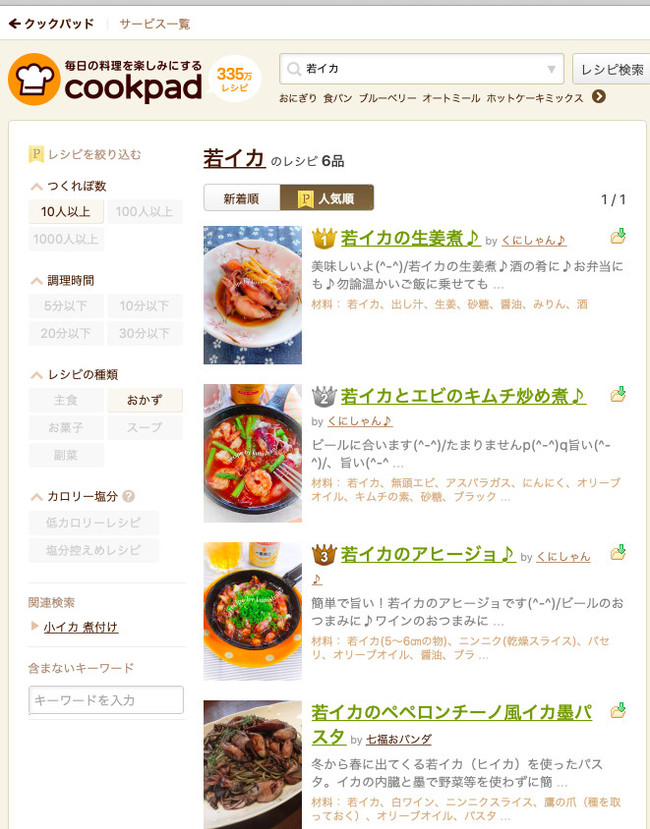Image resolution: width=650 pixels, height=829 pixels.
Task: Switch to 人気順 sorting
Action: 327,198
